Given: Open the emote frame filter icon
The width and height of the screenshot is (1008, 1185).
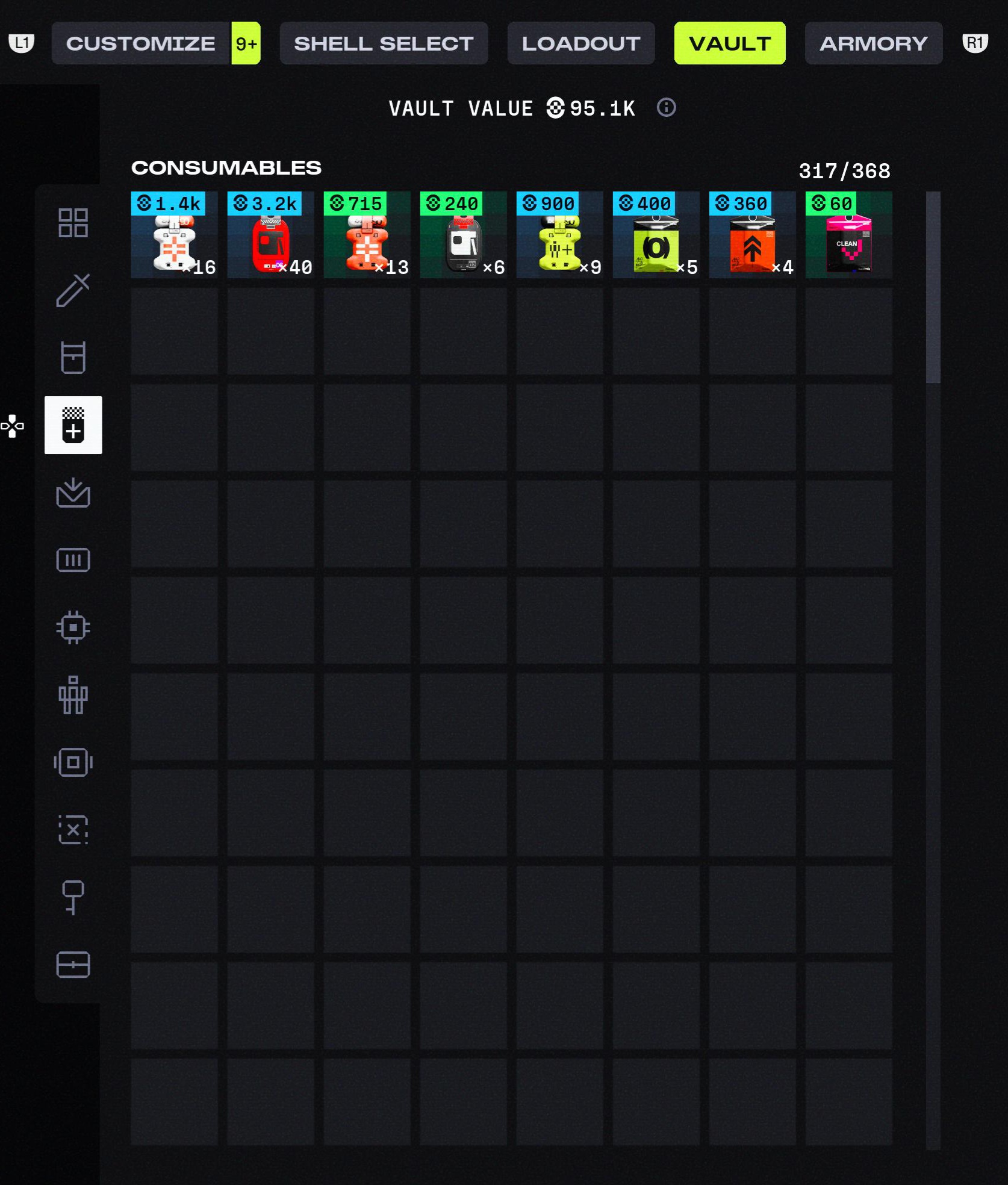Looking at the screenshot, I should point(73,762).
